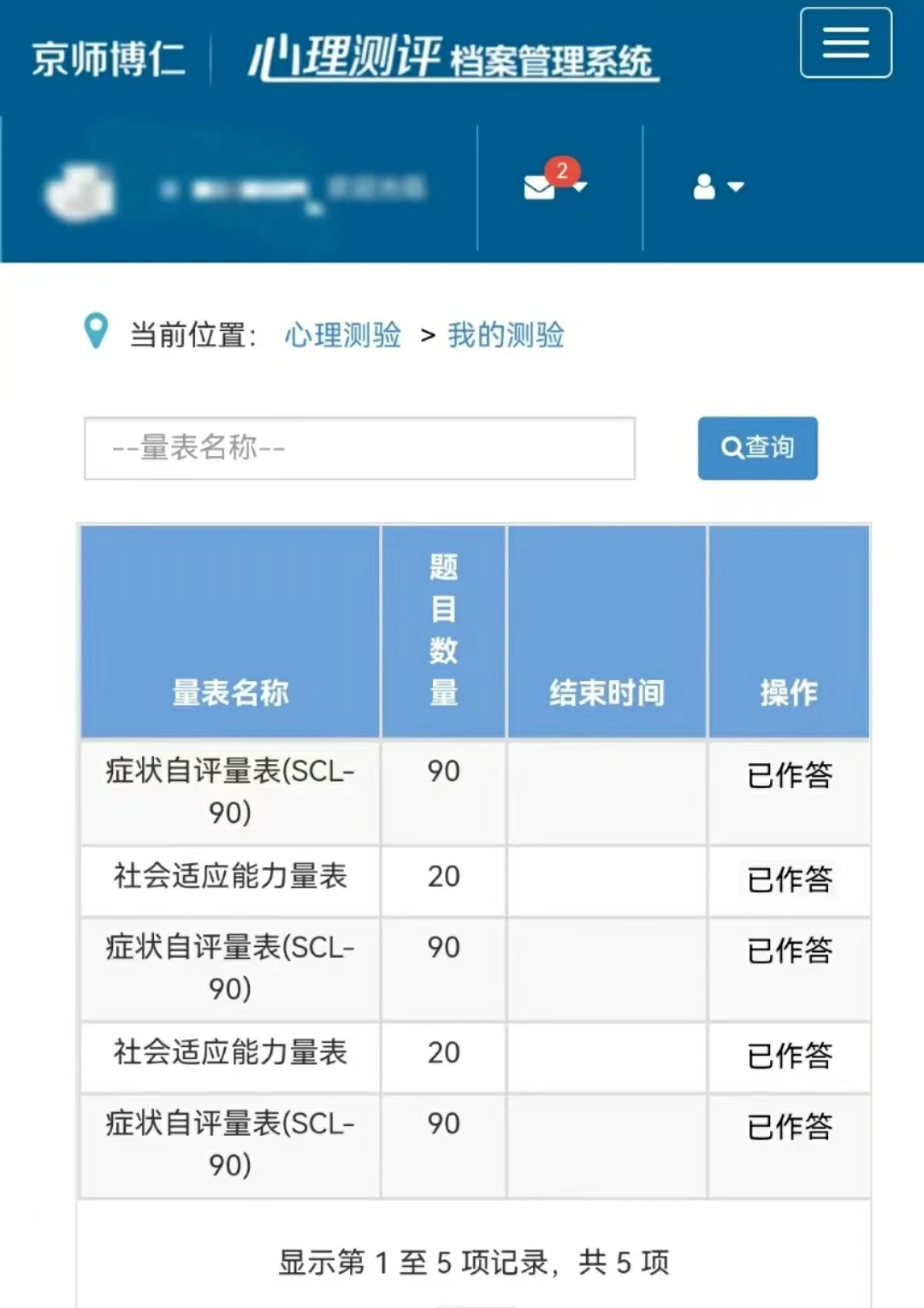Open the messages envelope dropdown
Screen dimensions: 924x1308
point(554,185)
